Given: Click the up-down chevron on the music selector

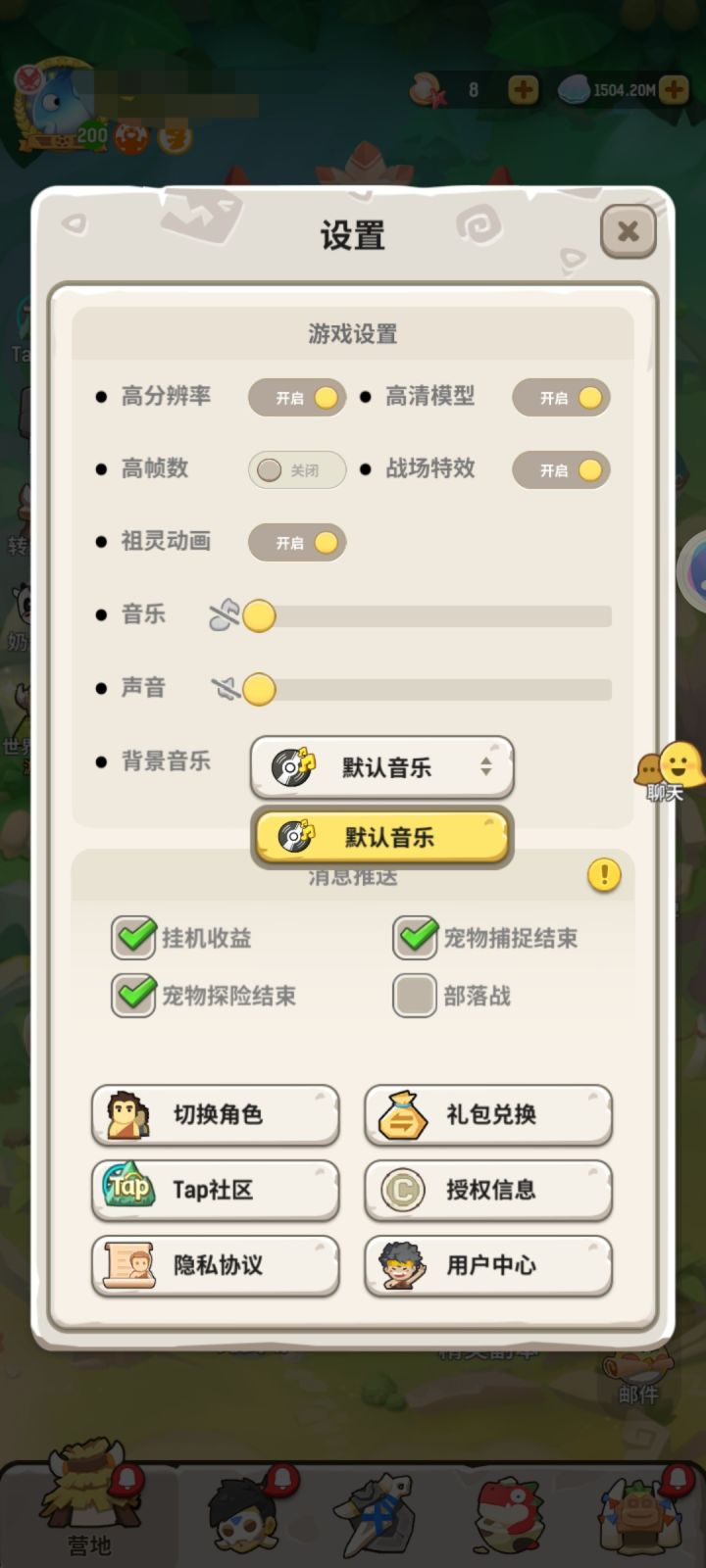Looking at the screenshot, I should tap(487, 767).
